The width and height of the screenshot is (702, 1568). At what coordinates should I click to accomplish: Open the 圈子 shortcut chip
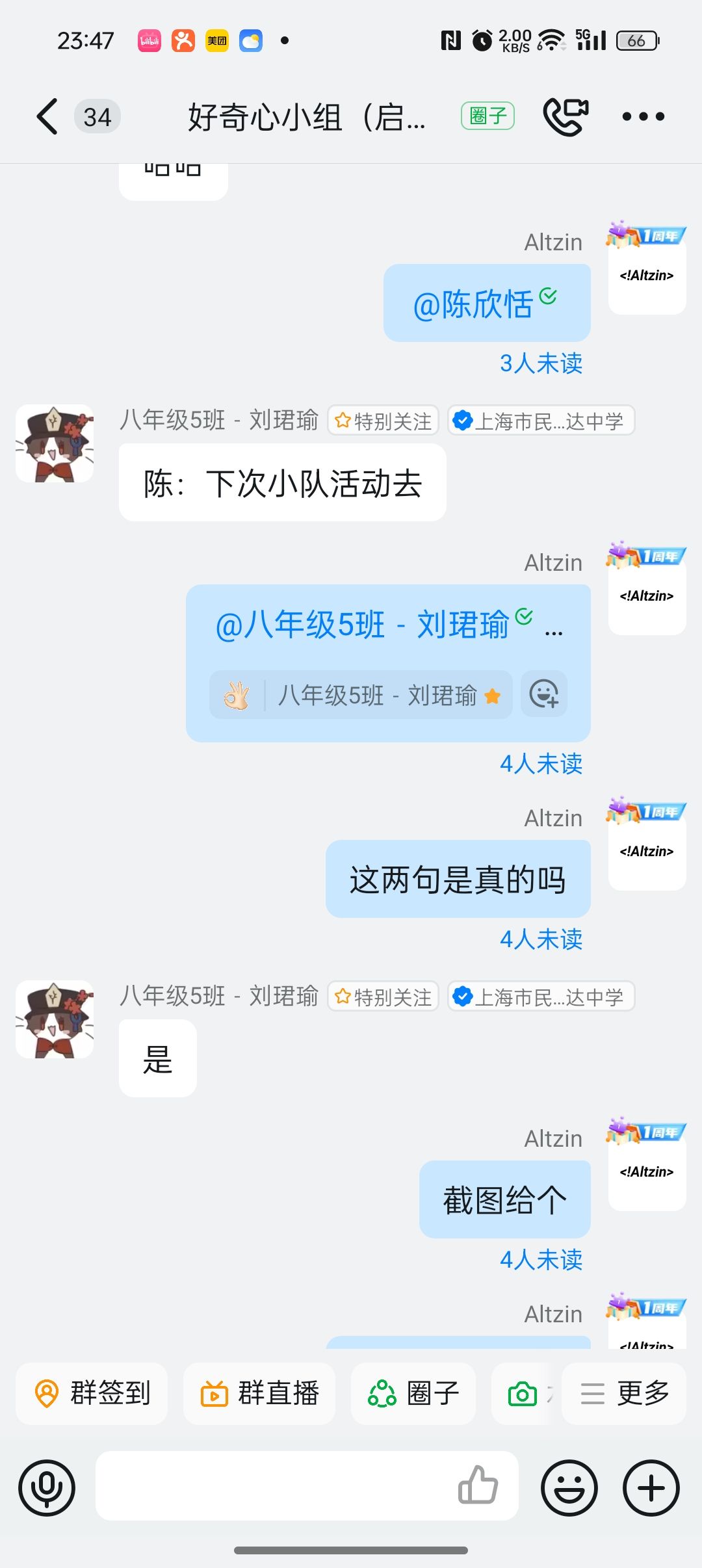coord(413,1394)
